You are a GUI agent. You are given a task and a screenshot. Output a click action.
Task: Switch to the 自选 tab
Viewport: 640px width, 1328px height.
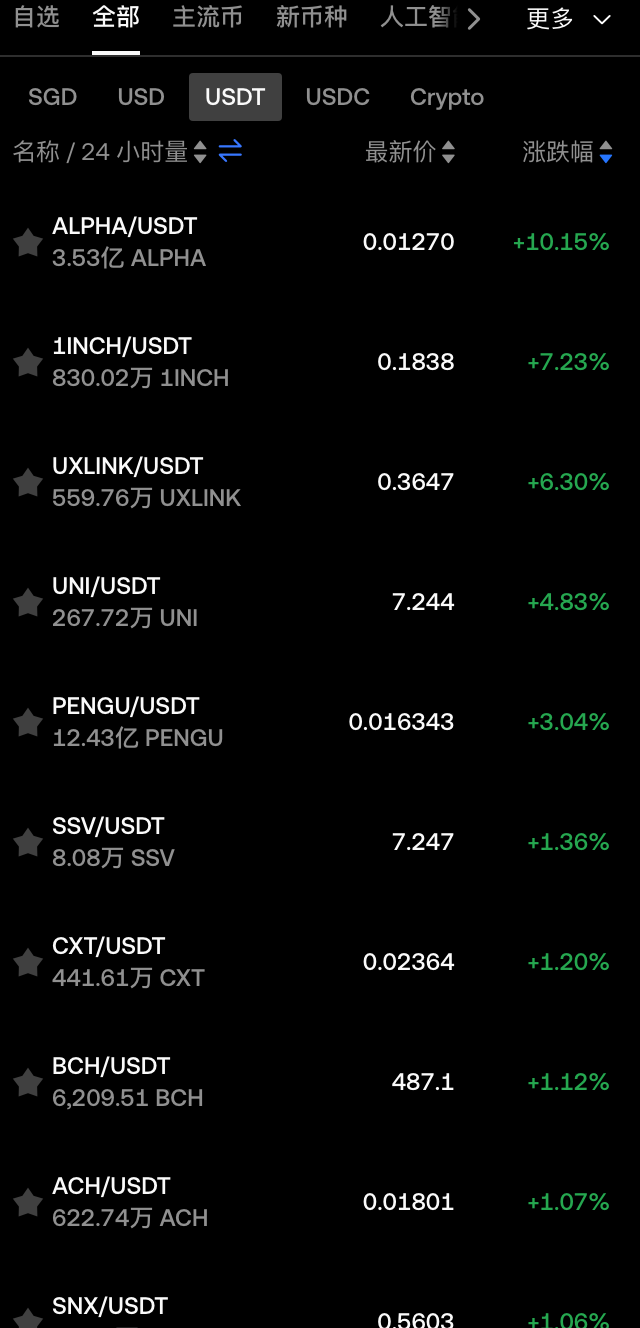pyautogui.click(x=37, y=18)
